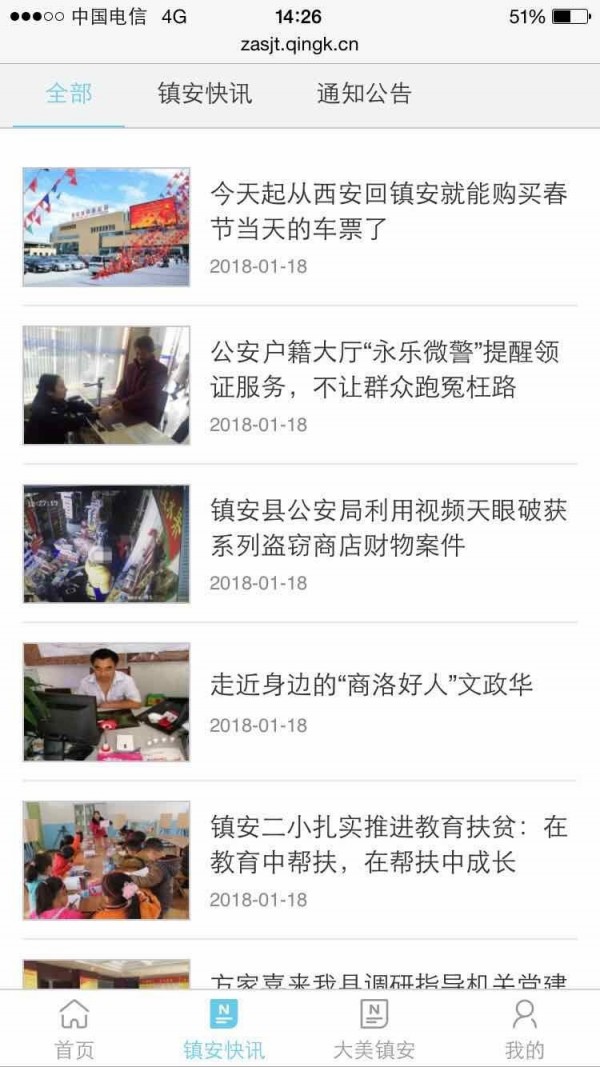This screenshot has height=1067, width=600.
Task: Switch to the 大美镇安 section
Action: (x=374, y=1028)
